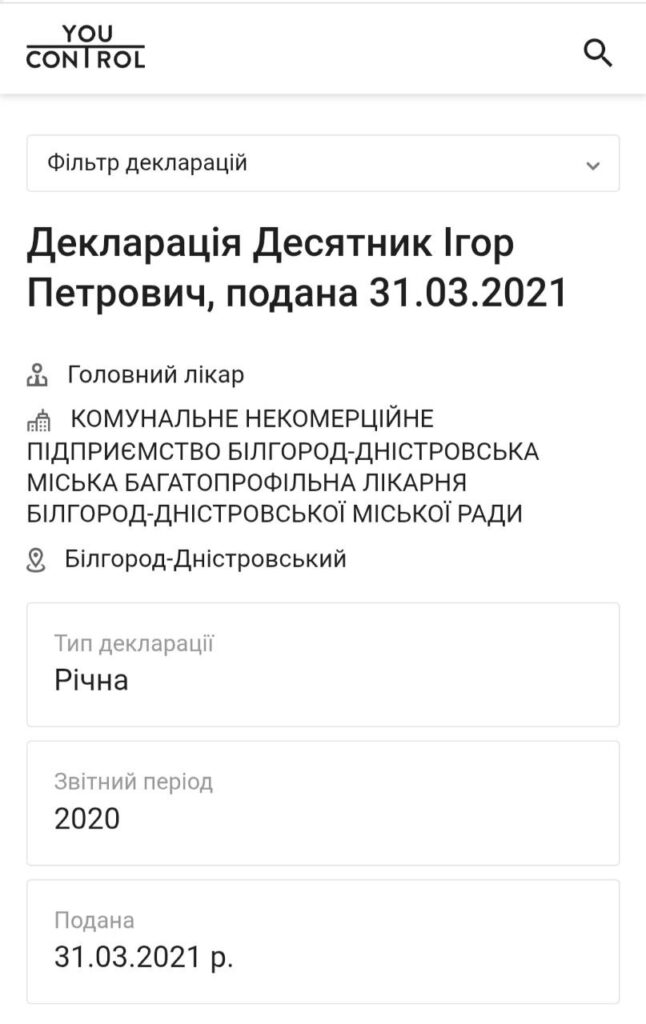The width and height of the screenshot is (646, 1024).
Task: Open the search magnifier icon
Action: click(597, 52)
